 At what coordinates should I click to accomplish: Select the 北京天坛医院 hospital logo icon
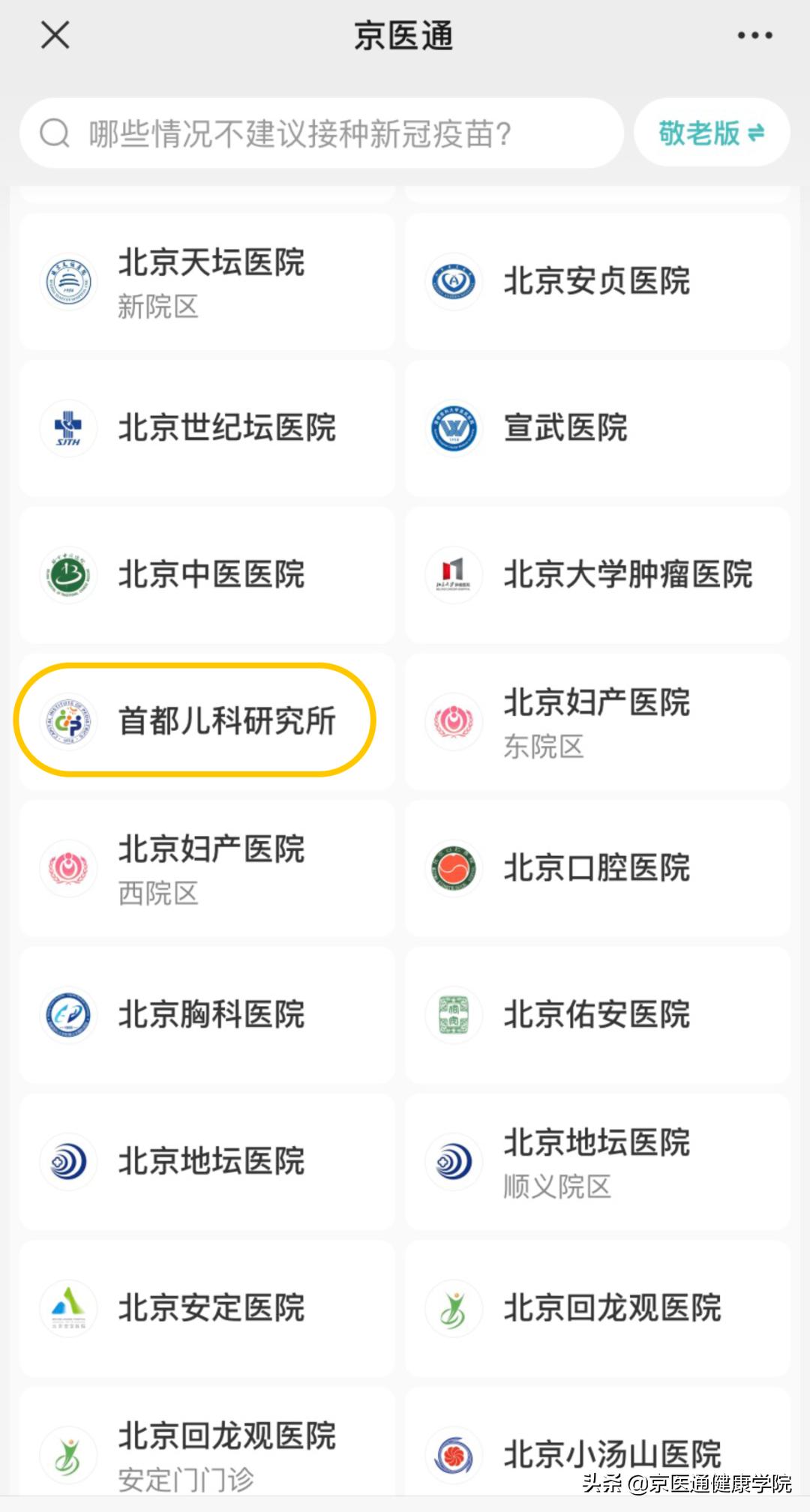pyautogui.click(x=67, y=281)
